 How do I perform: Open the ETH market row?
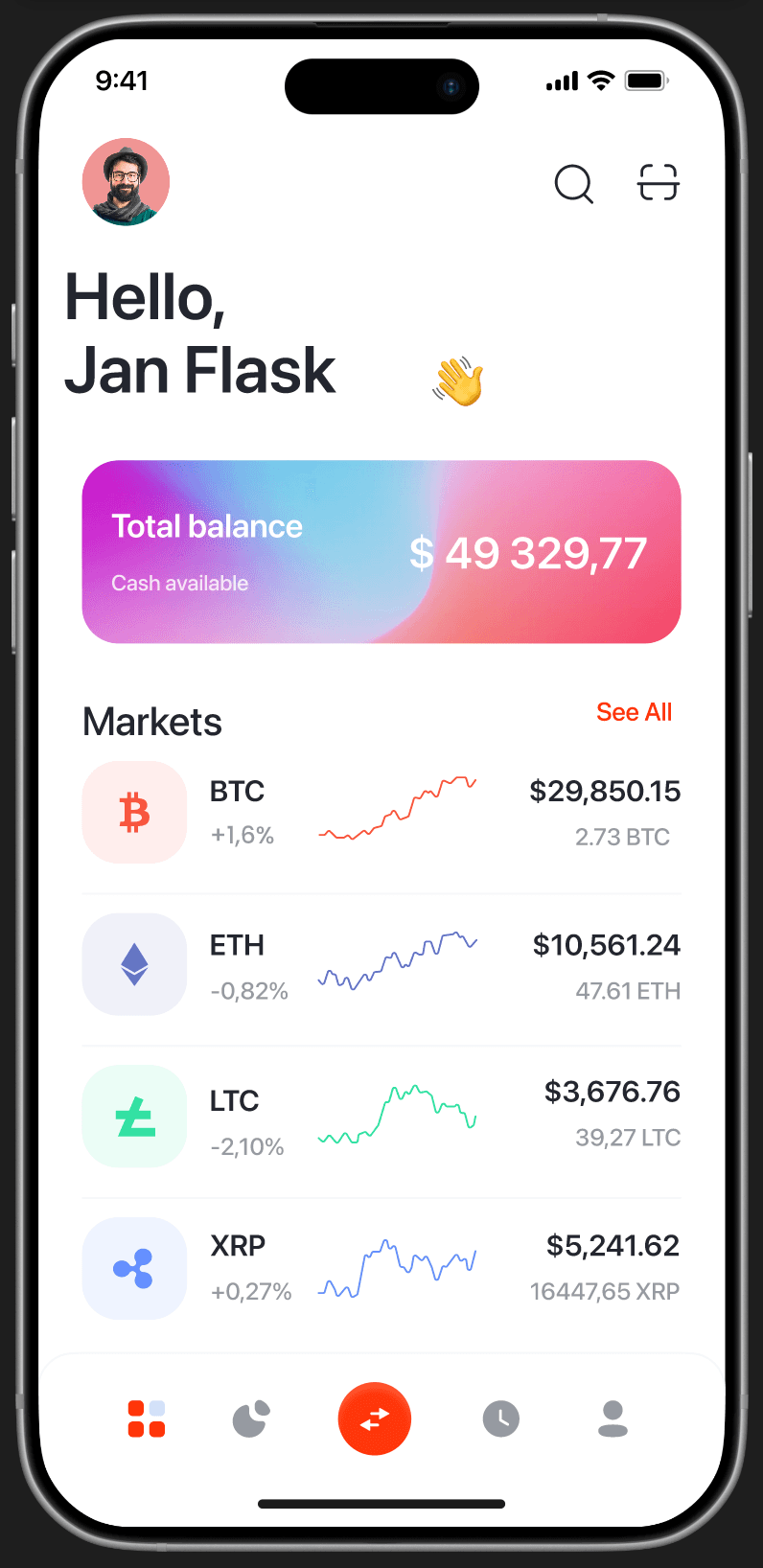(x=381, y=965)
